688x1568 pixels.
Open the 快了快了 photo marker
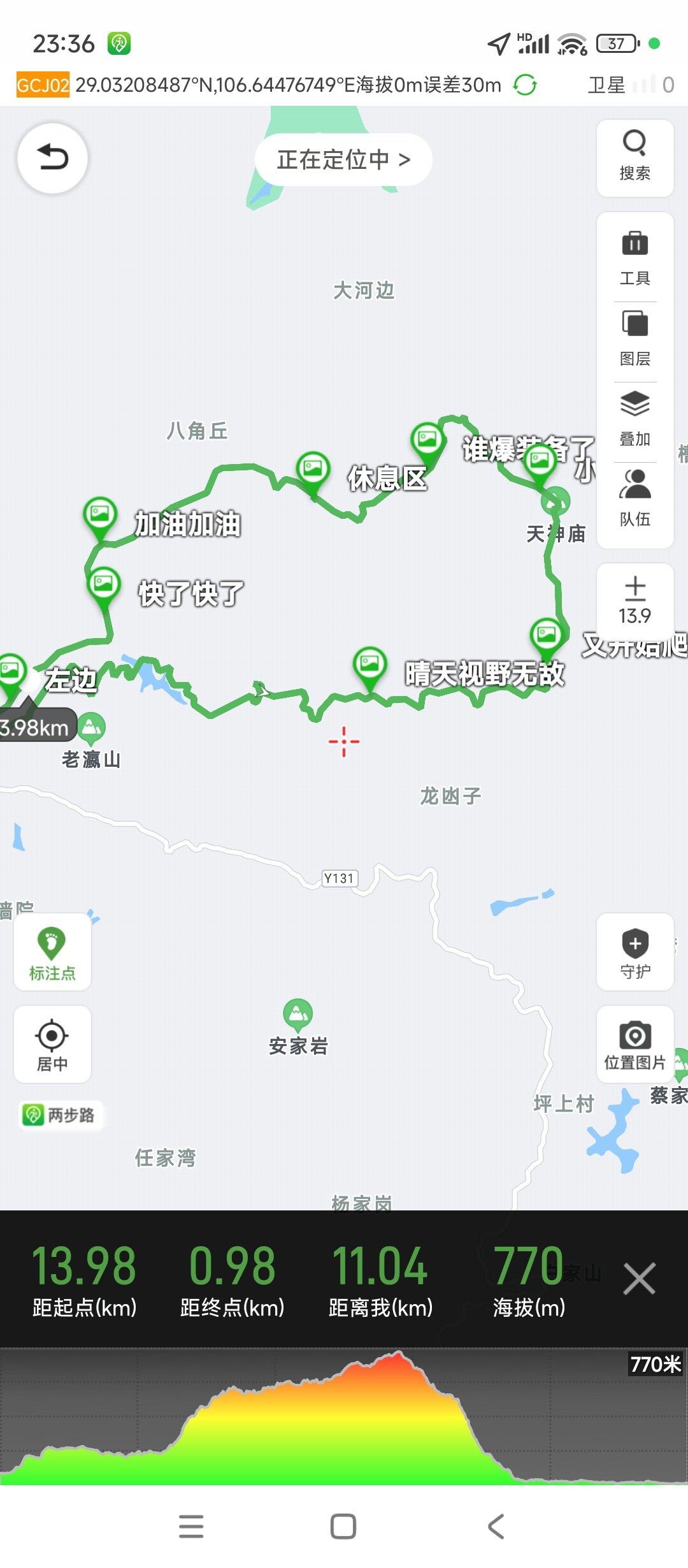pyautogui.click(x=104, y=584)
